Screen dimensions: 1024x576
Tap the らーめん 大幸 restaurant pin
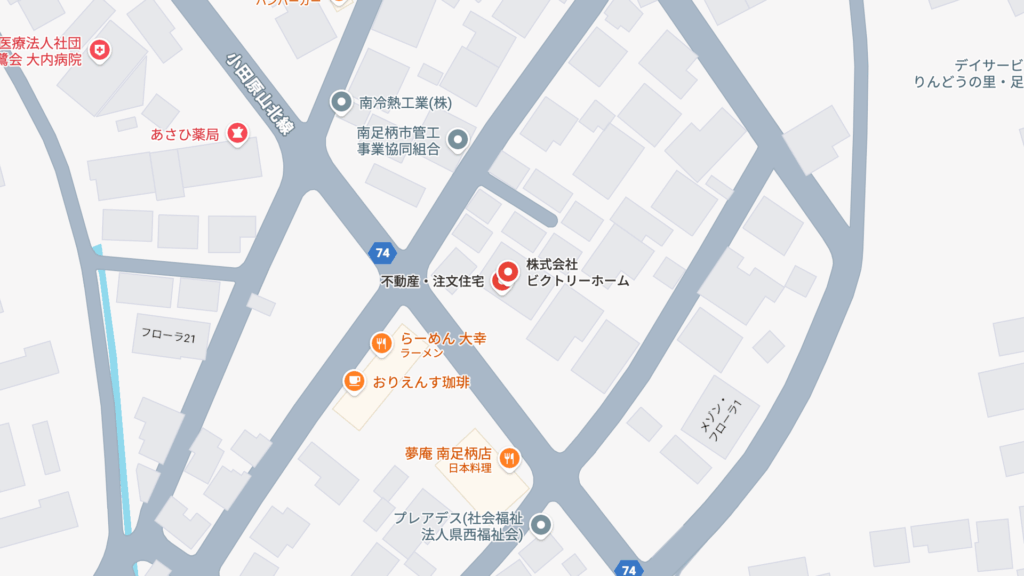pyautogui.click(x=381, y=343)
